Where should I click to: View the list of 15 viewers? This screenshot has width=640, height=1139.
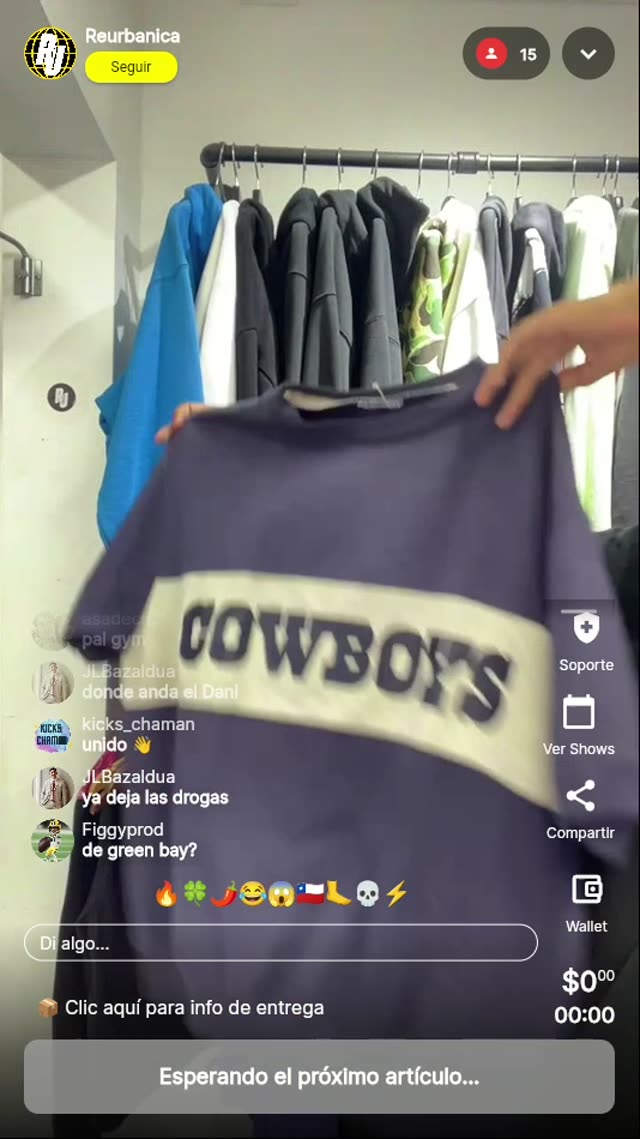pyautogui.click(x=506, y=54)
